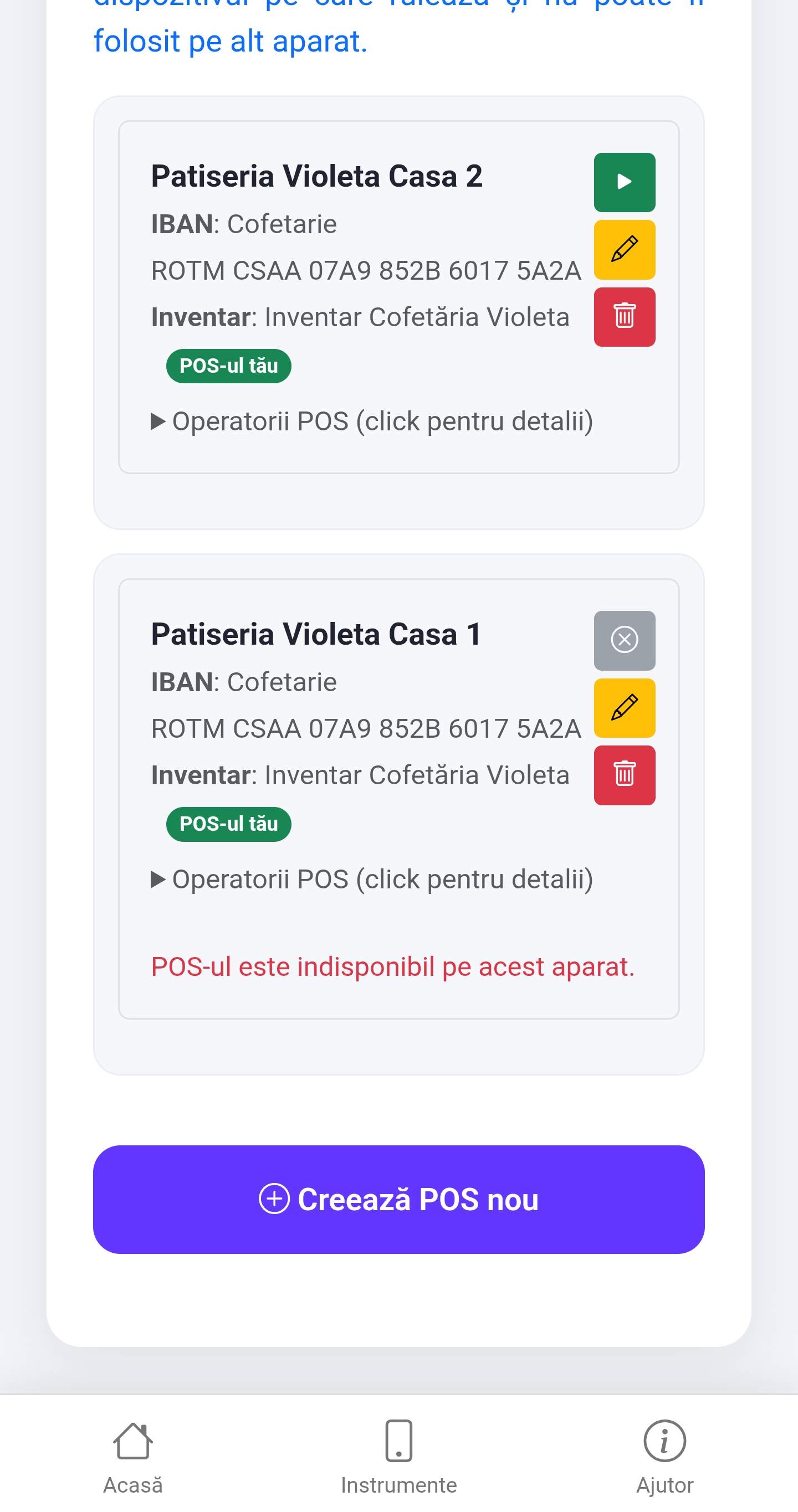The image size is (798, 1512).
Task: Tap the unavailable icon on Casa 1
Action: click(x=624, y=640)
